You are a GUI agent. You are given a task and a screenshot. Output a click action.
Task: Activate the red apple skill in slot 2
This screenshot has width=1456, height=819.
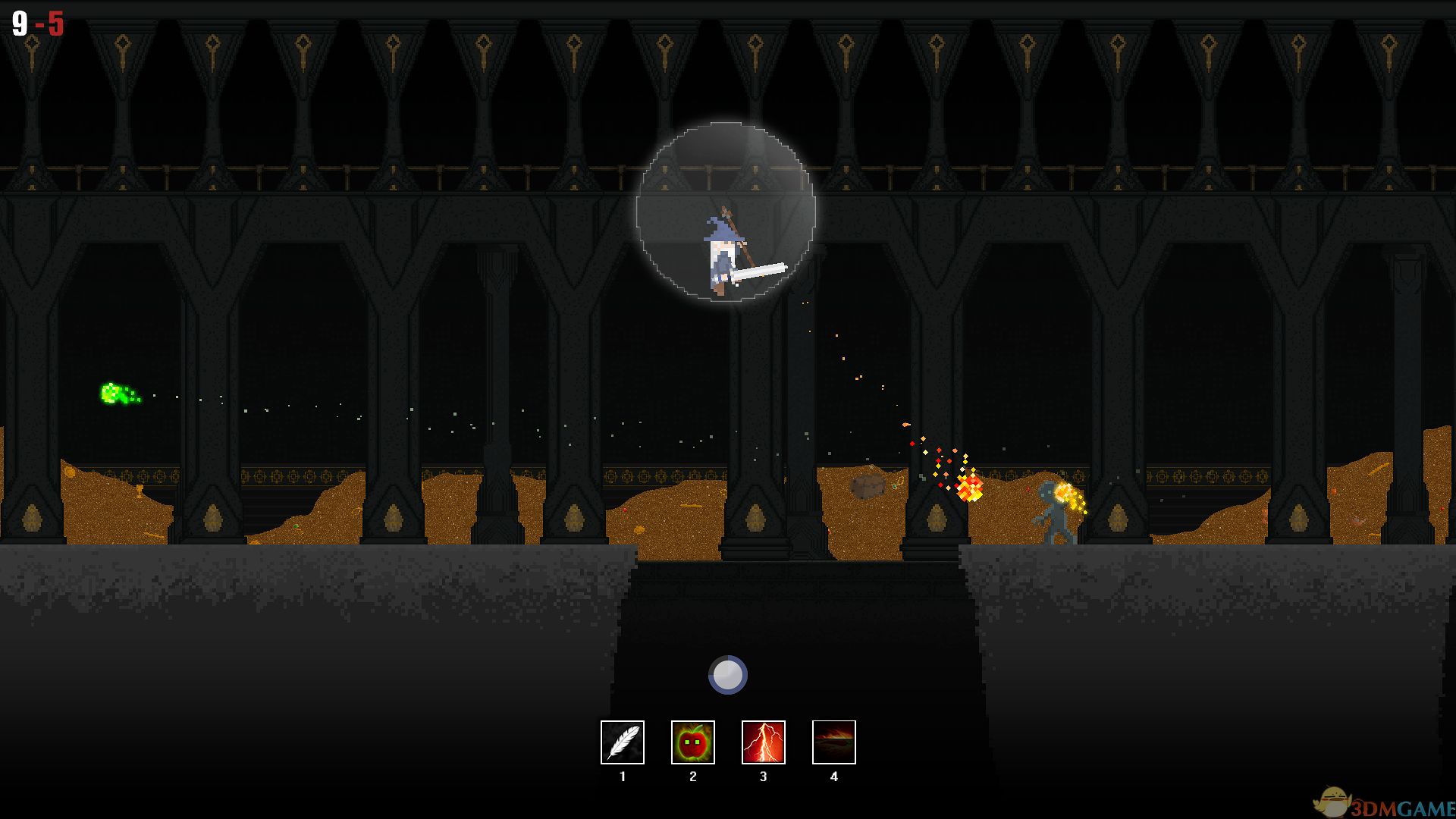[692, 742]
